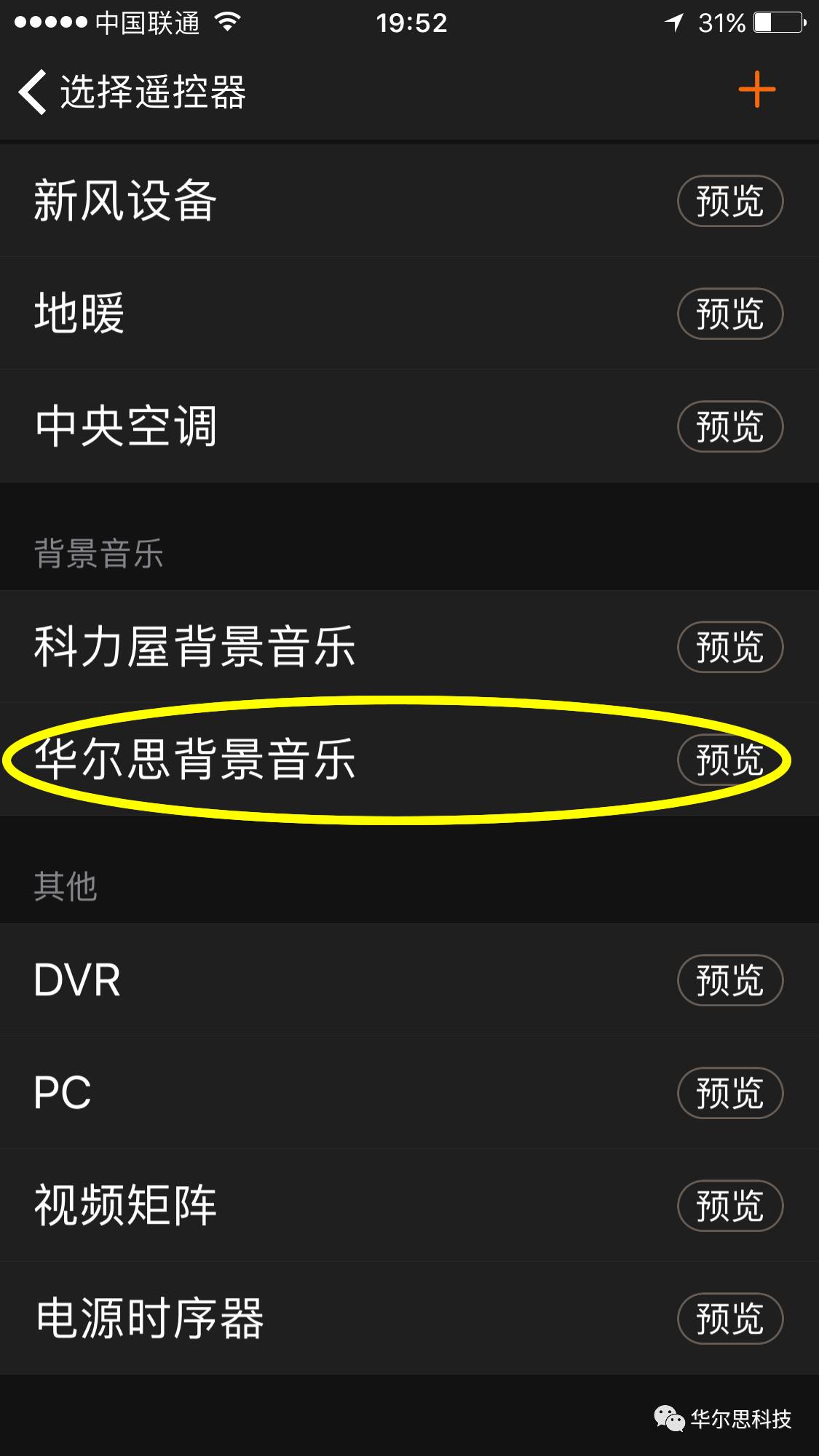Preview the 视频矩阵 remote
The height and width of the screenshot is (1456, 819).
729,1206
